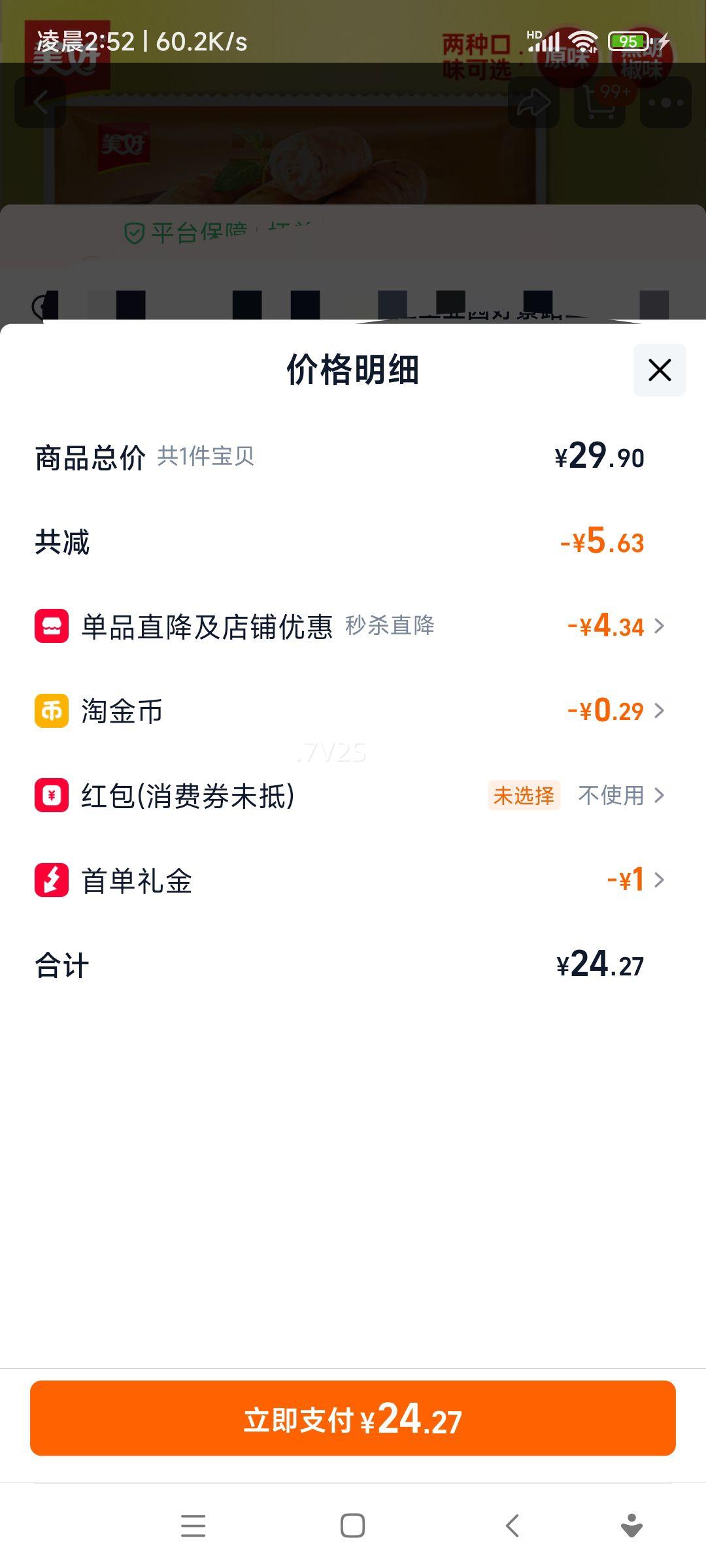Tap the share arrow icon

533,103
